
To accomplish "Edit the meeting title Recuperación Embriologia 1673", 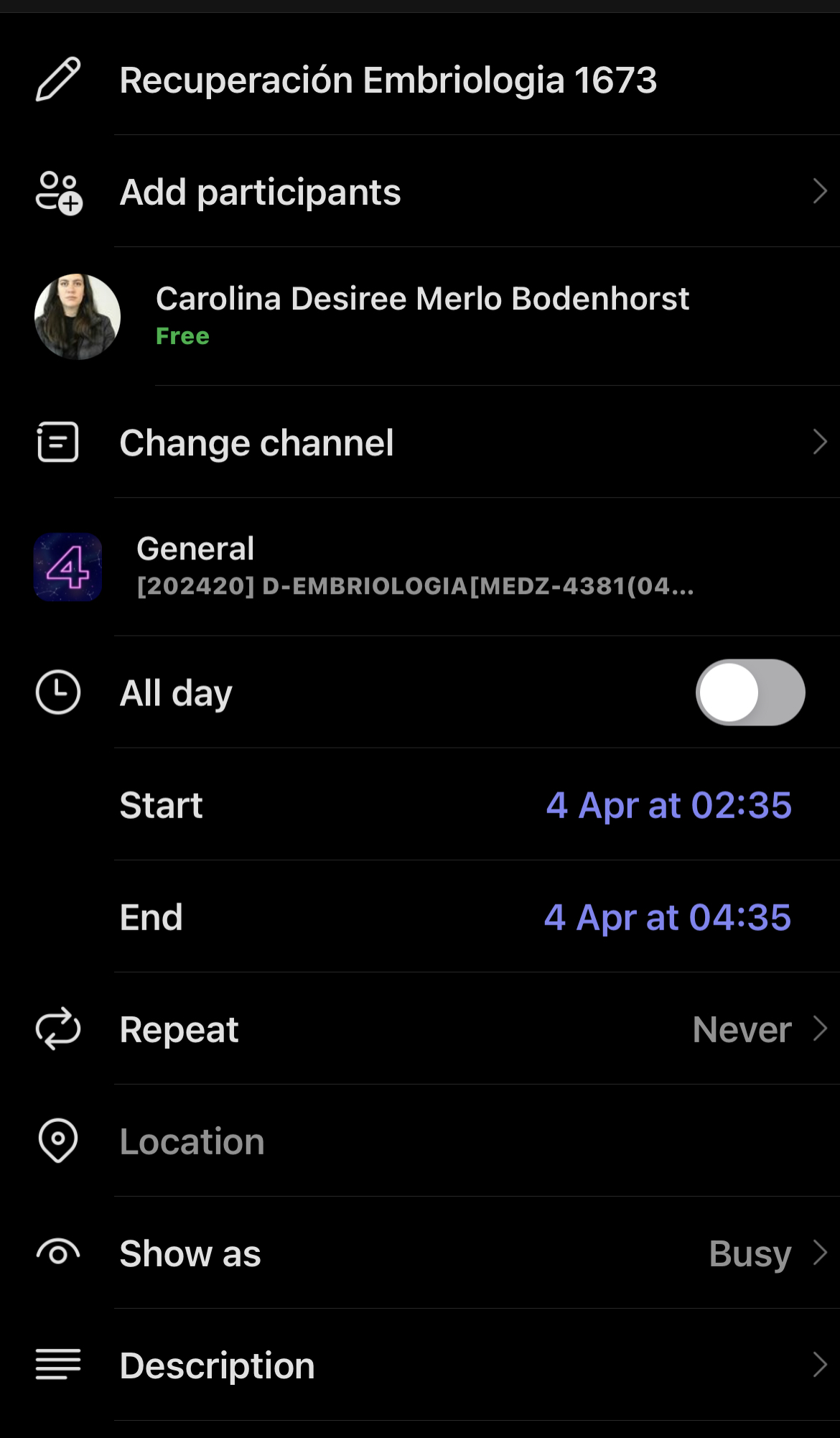I will pos(388,80).
